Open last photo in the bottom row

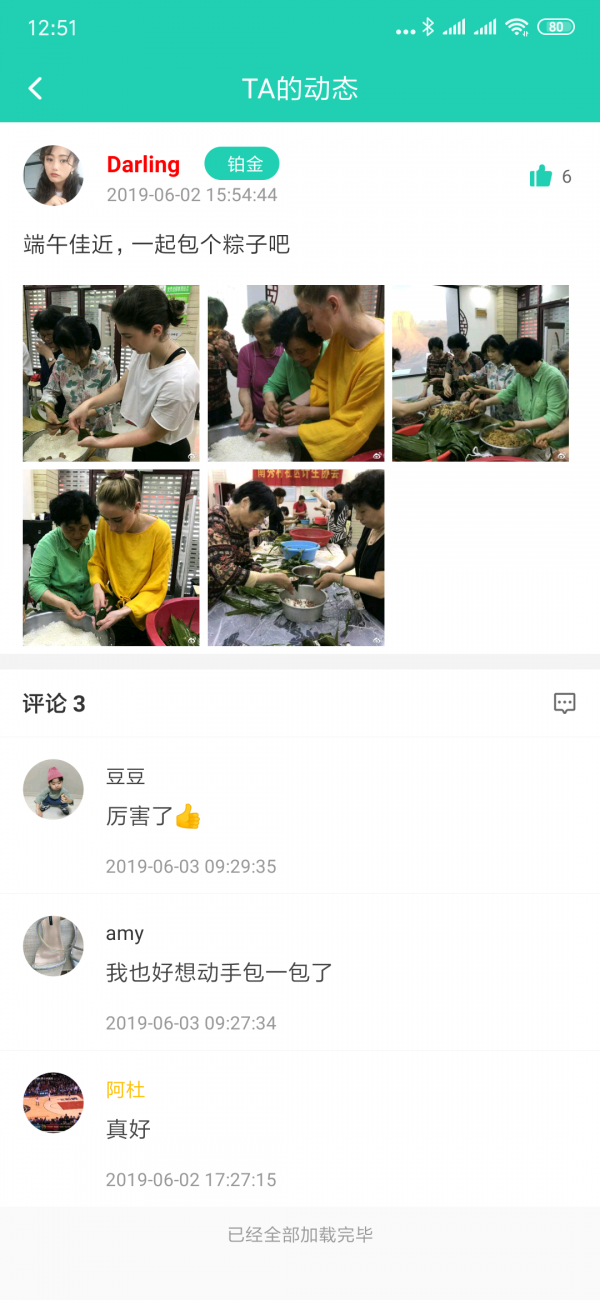coord(296,558)
